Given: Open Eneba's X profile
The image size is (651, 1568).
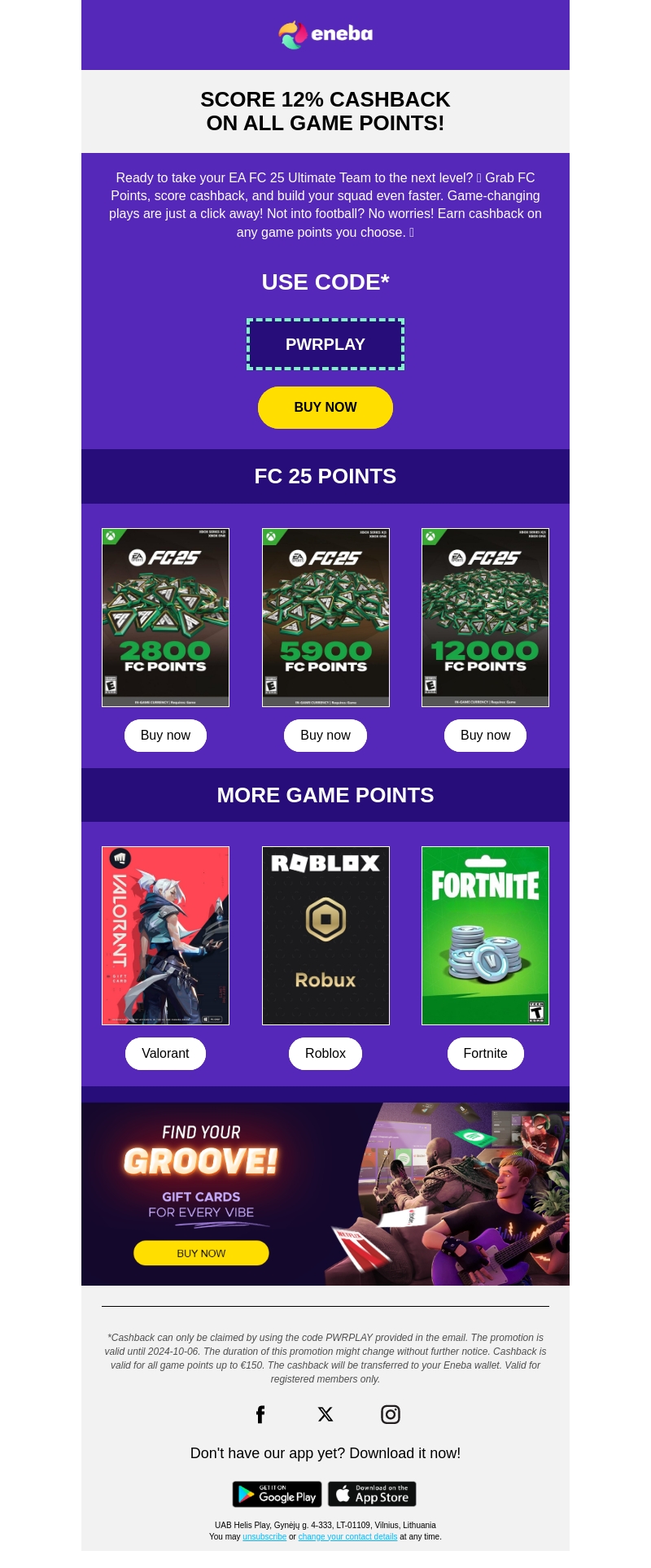Looking at the screenshot, I should tap(325, 1414).
